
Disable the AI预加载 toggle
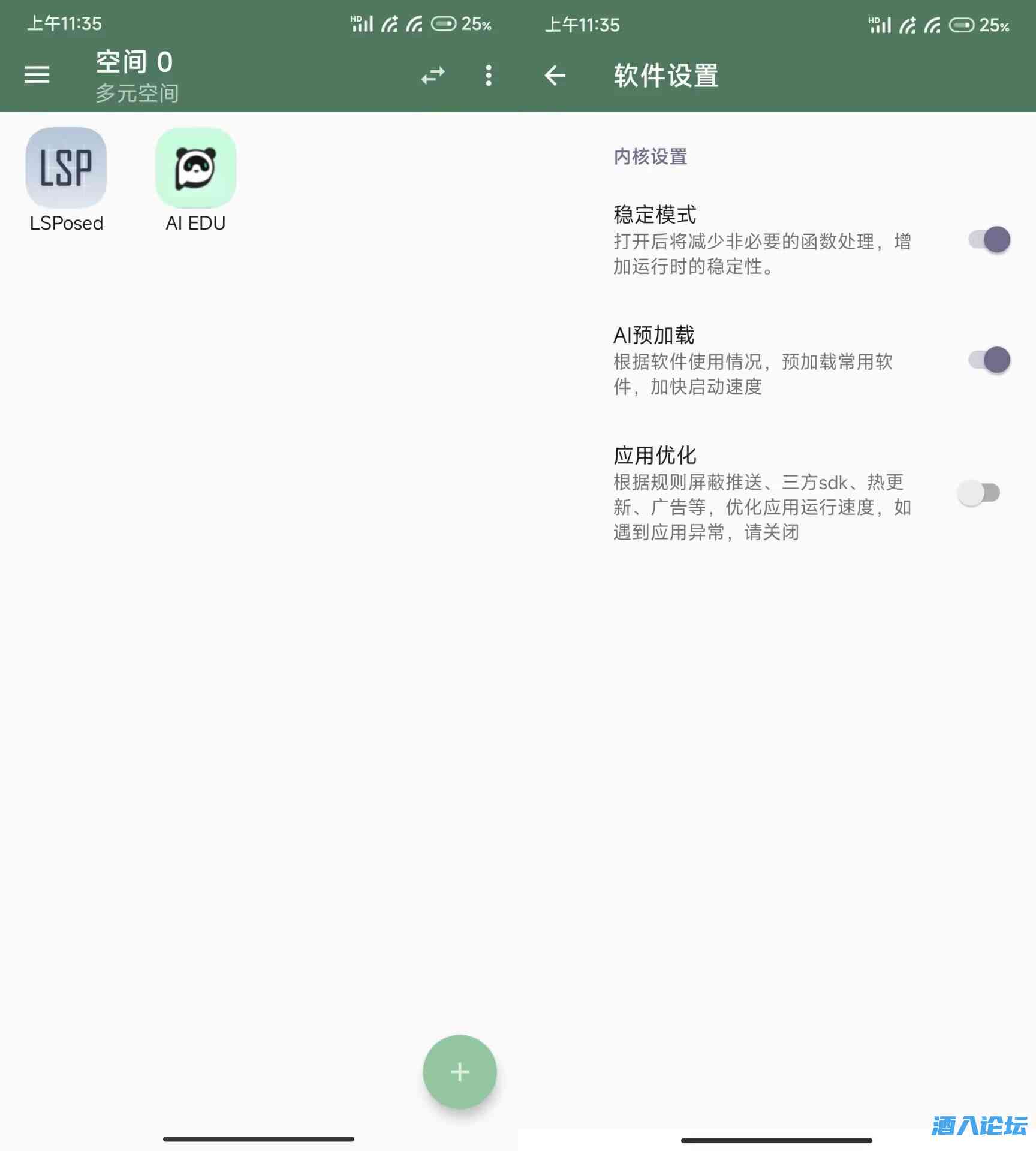(989, 360)
